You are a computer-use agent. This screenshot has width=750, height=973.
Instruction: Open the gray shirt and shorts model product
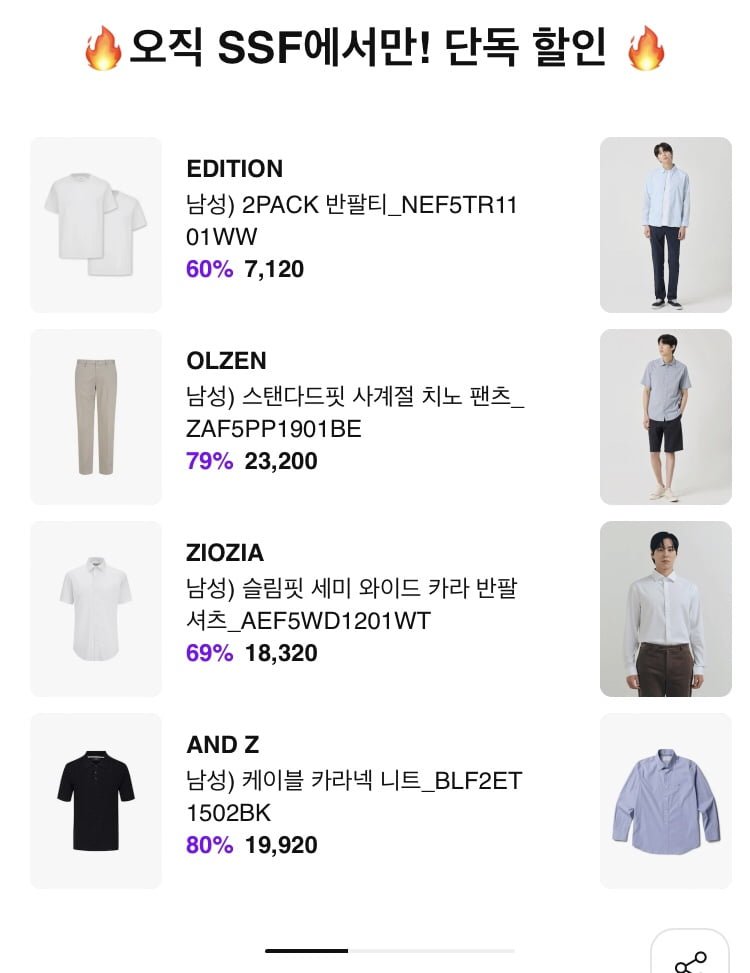point(665,417)
